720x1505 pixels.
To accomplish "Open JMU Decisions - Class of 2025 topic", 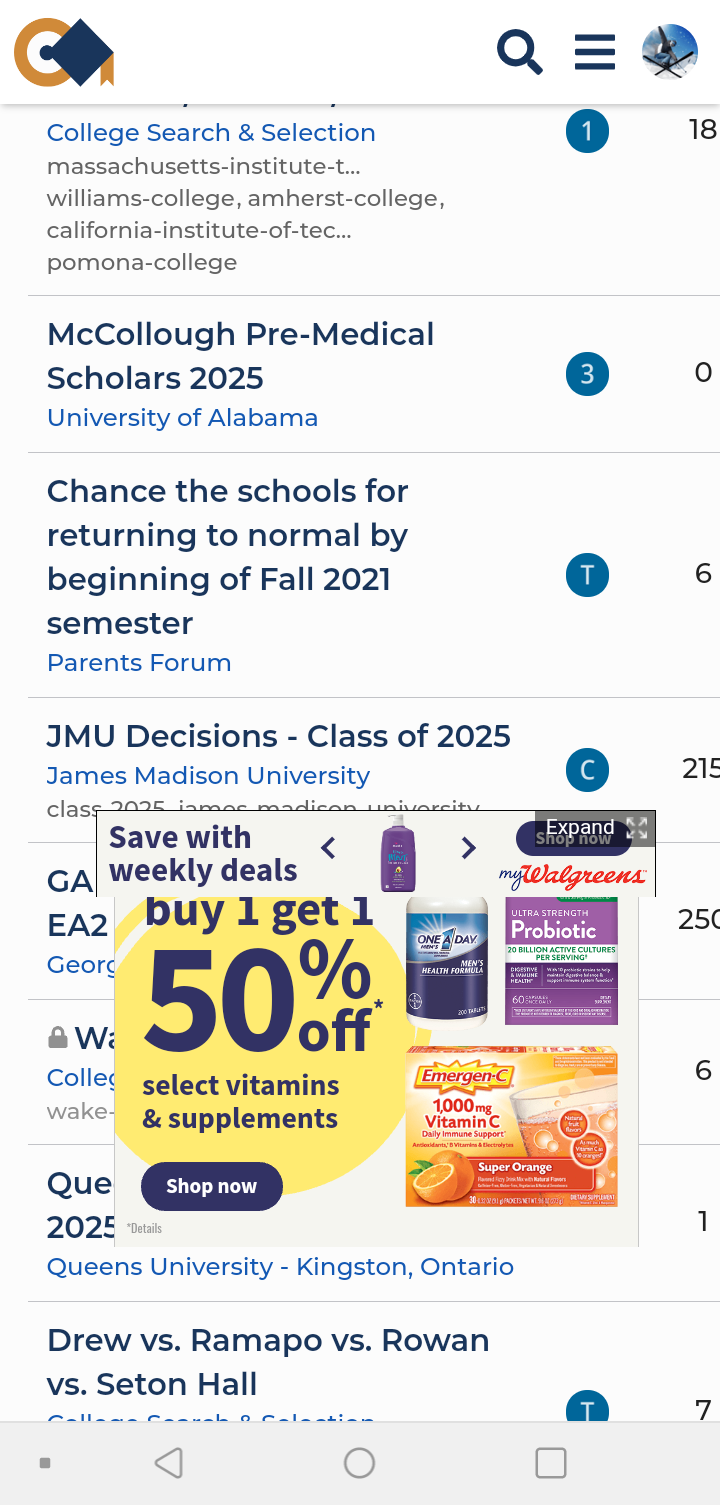I will pos(278,736).
